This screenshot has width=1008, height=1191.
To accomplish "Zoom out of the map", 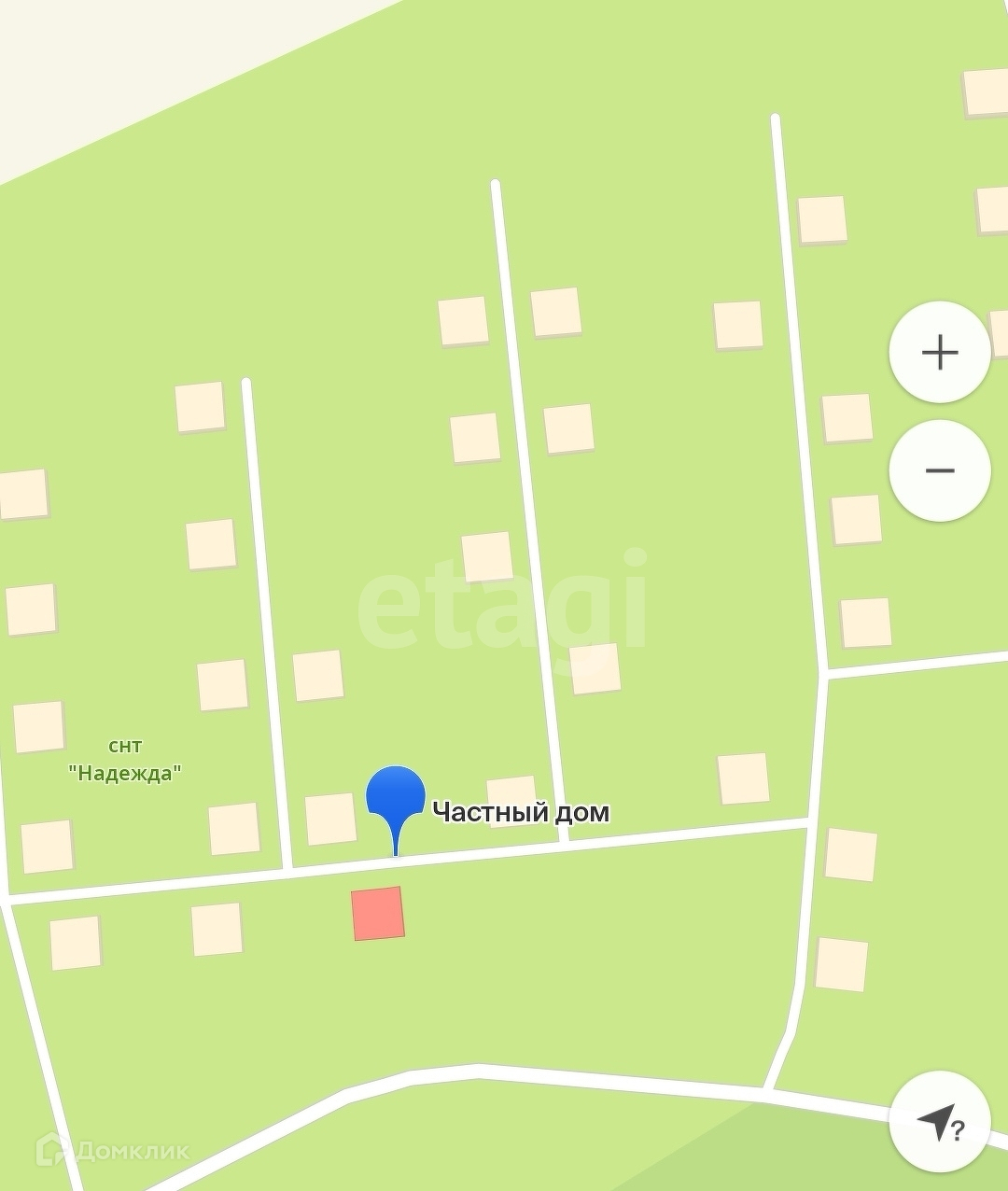I will [939, 470].
